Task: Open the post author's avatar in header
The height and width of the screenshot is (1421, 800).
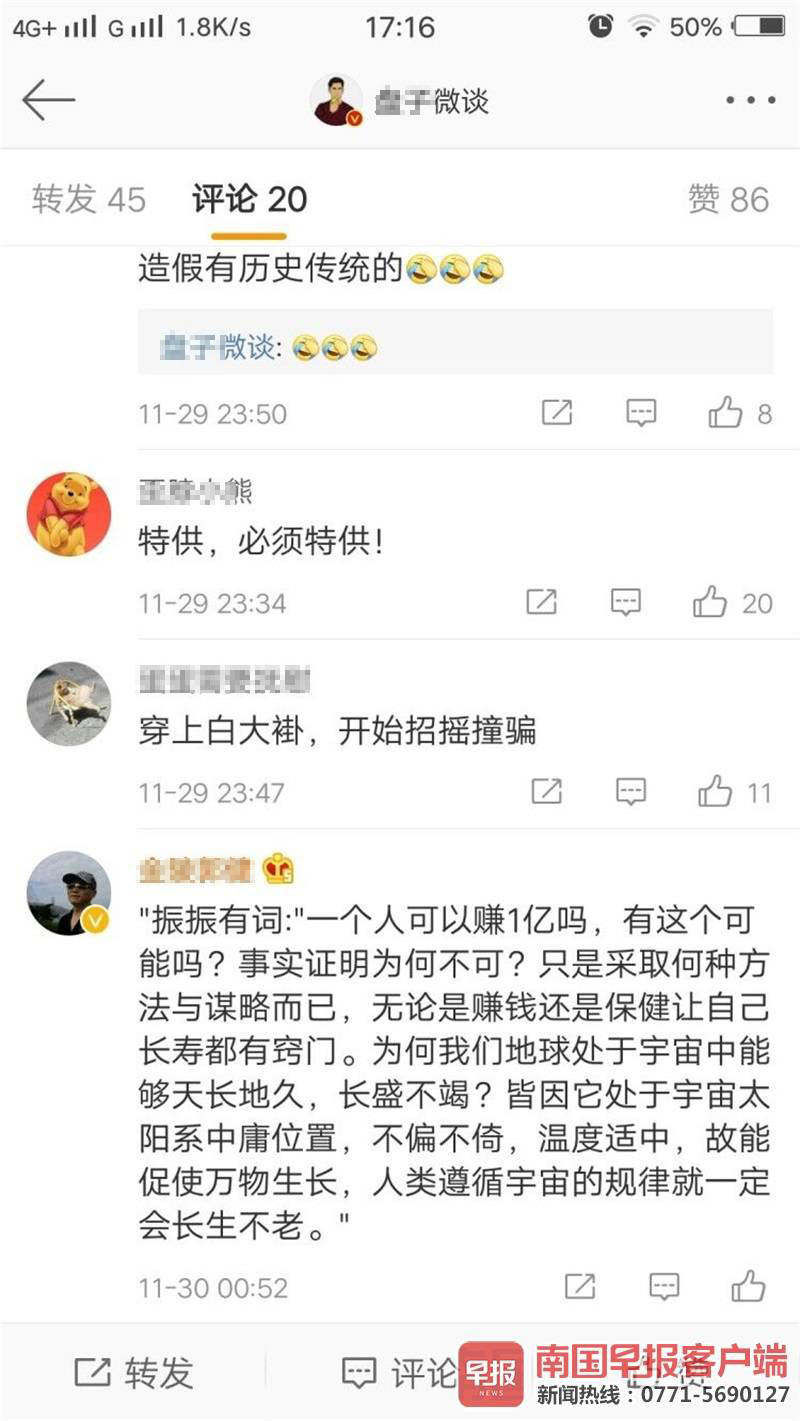Action: [336, 100]
